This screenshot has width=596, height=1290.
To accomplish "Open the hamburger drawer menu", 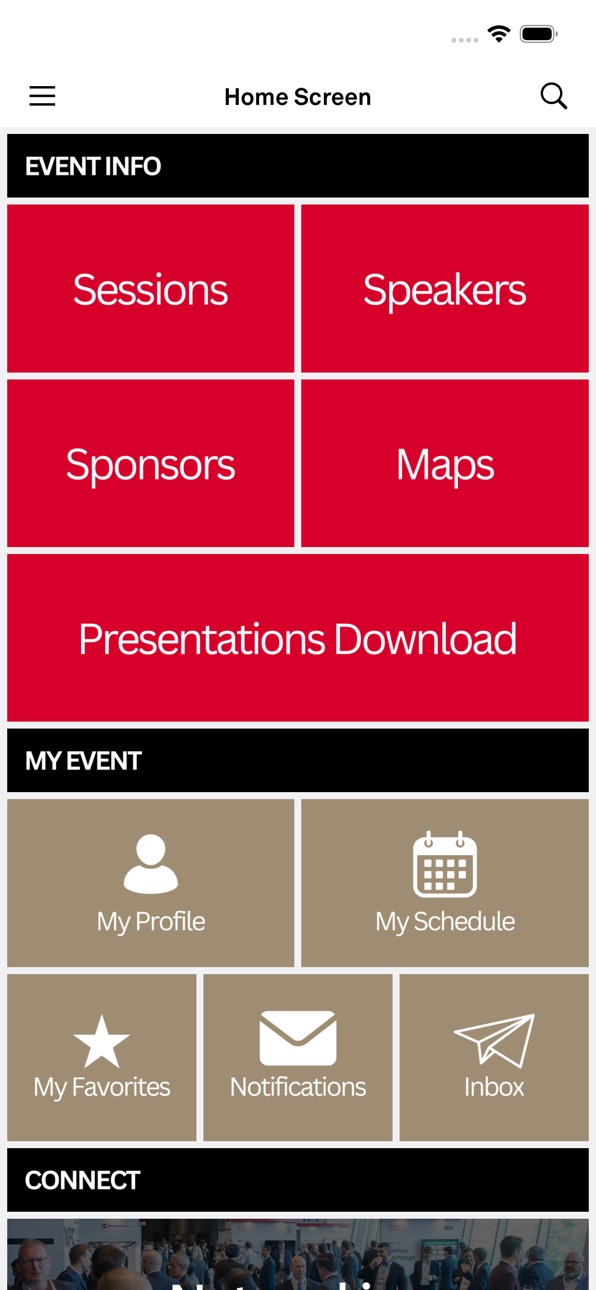I will pos(42,96).
